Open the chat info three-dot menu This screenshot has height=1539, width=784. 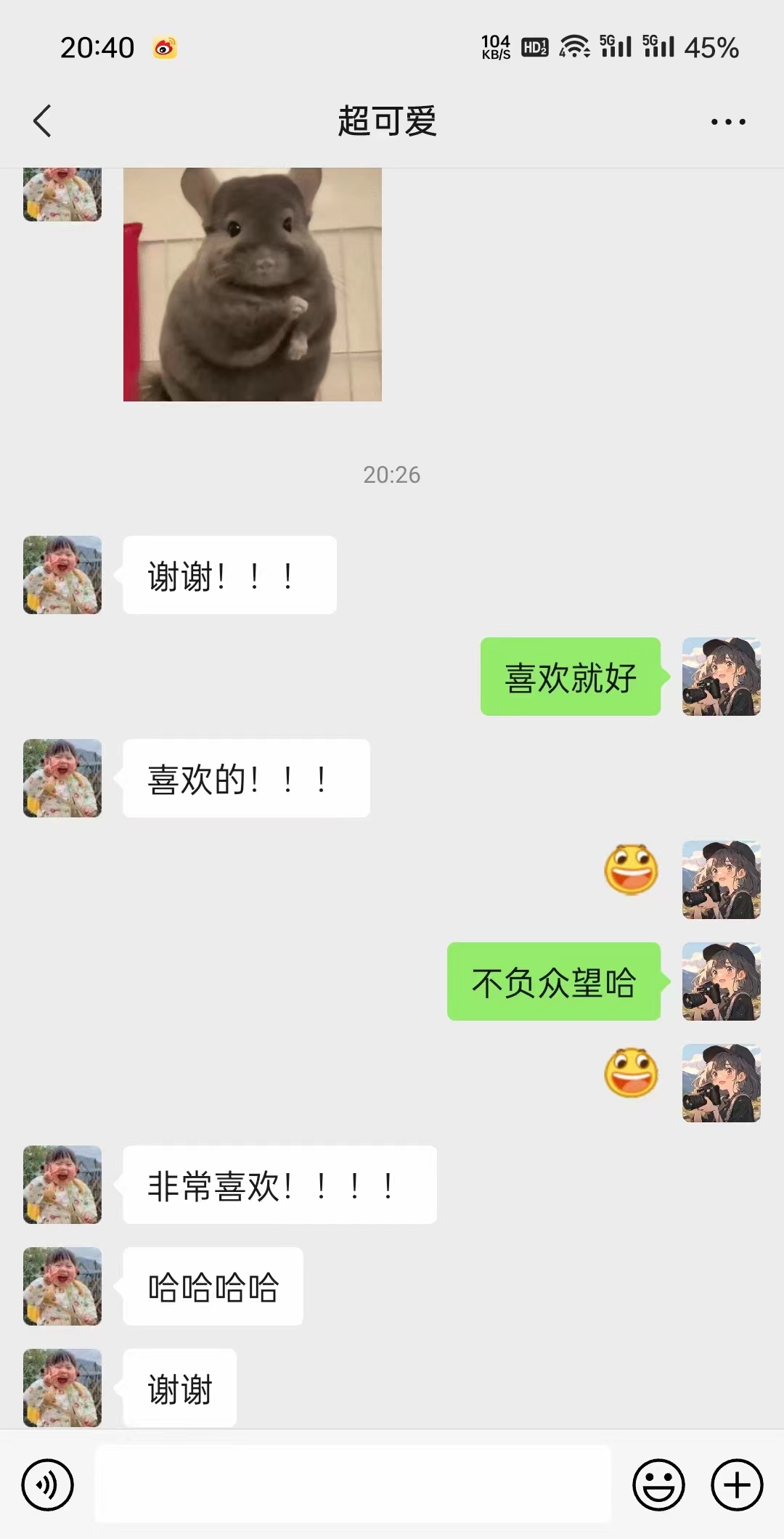click(728, 121)
